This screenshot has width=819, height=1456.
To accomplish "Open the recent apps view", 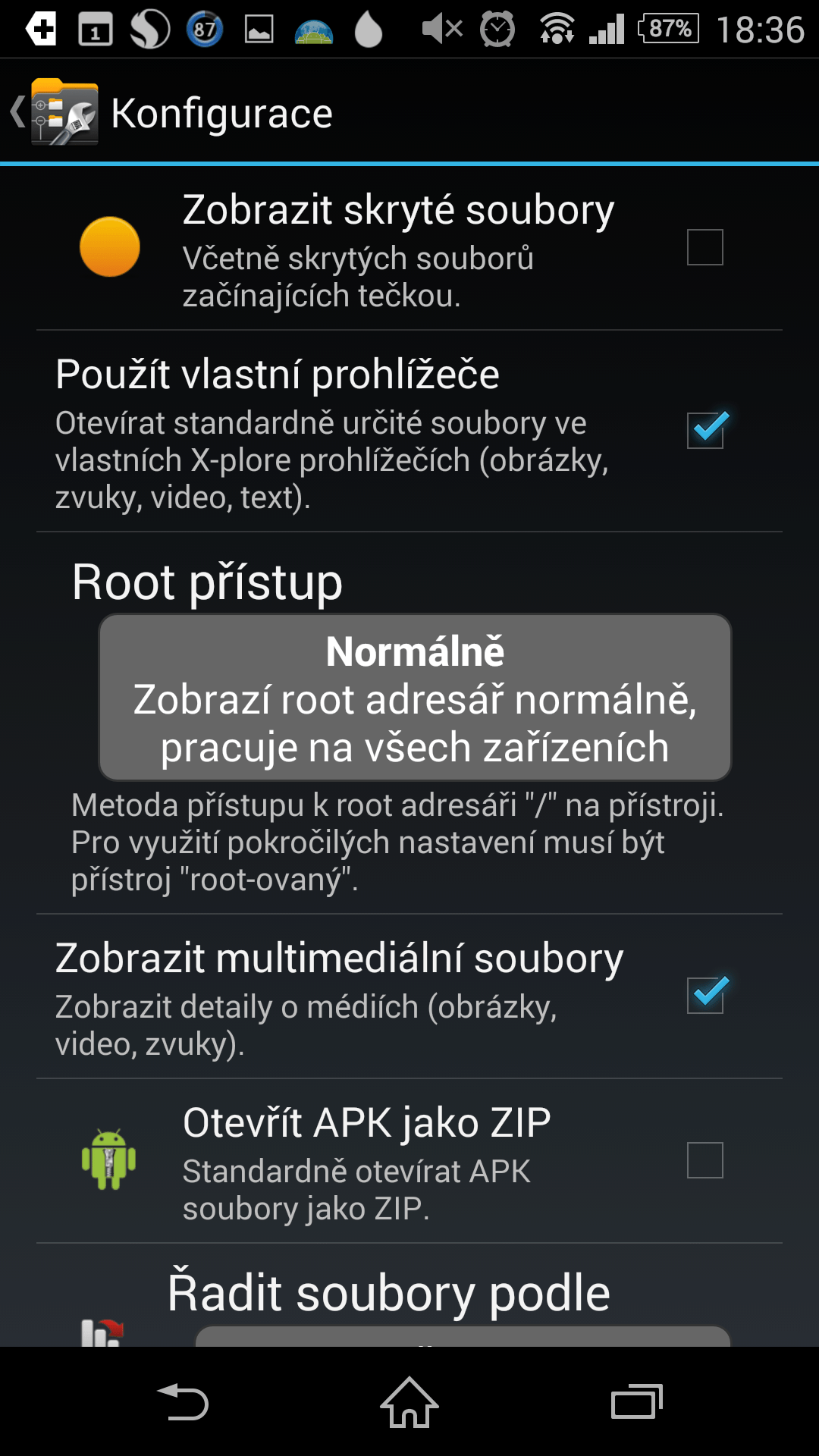I will [637, 1401].
